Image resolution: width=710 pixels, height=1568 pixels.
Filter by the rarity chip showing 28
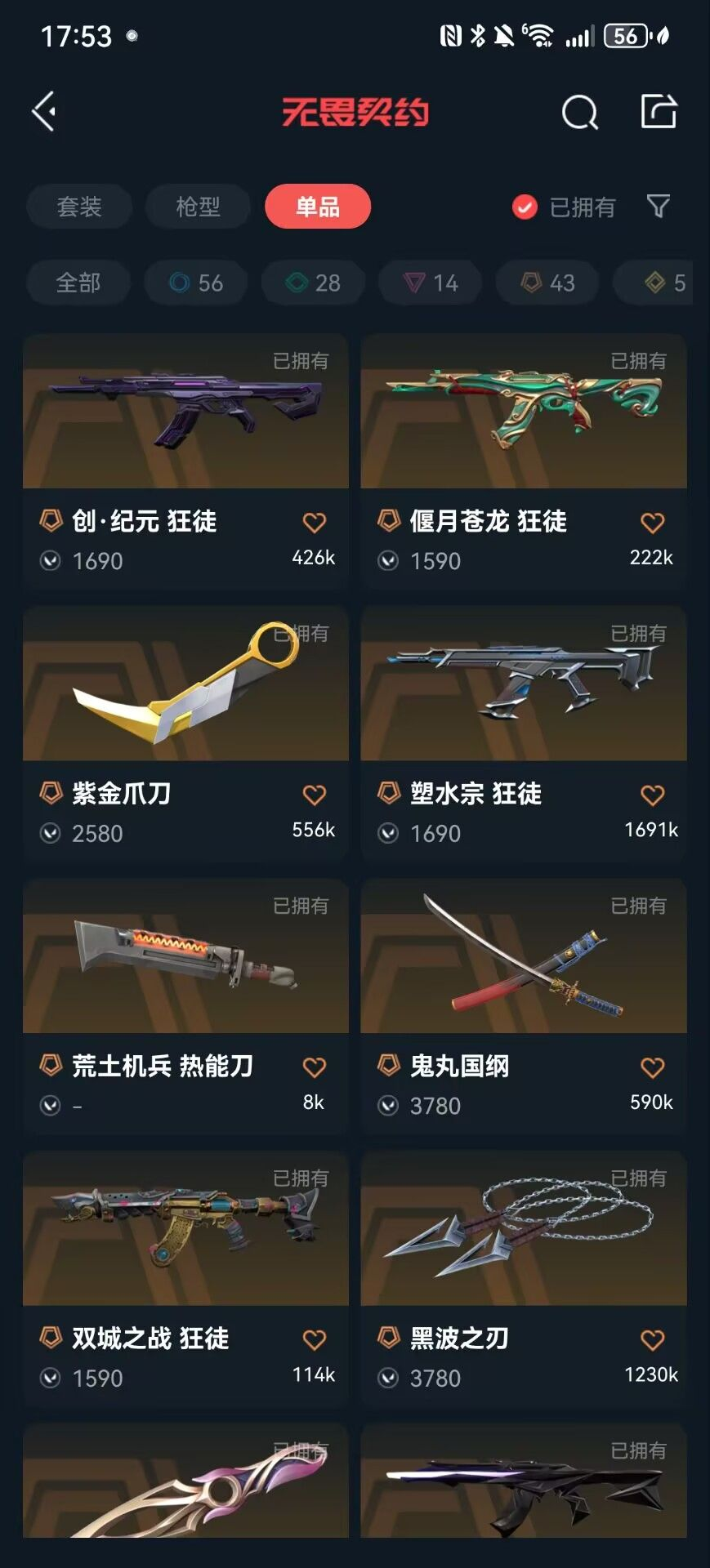pos(313,283)
